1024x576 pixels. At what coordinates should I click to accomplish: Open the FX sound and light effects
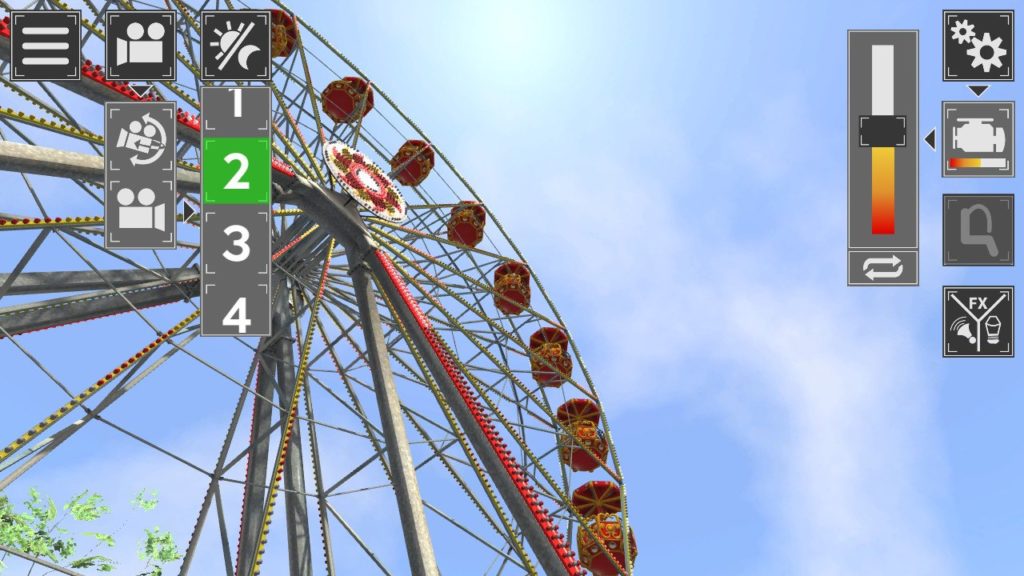[977, 322]
